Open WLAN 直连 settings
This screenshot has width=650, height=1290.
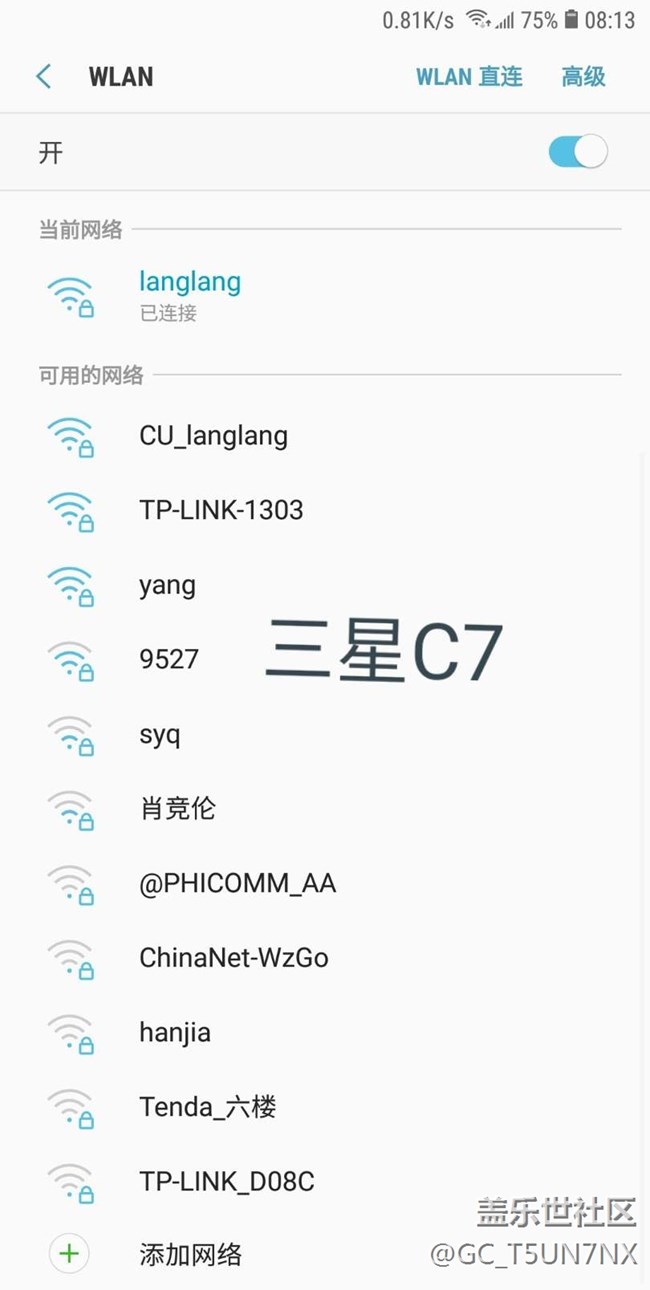pos(469,77)
